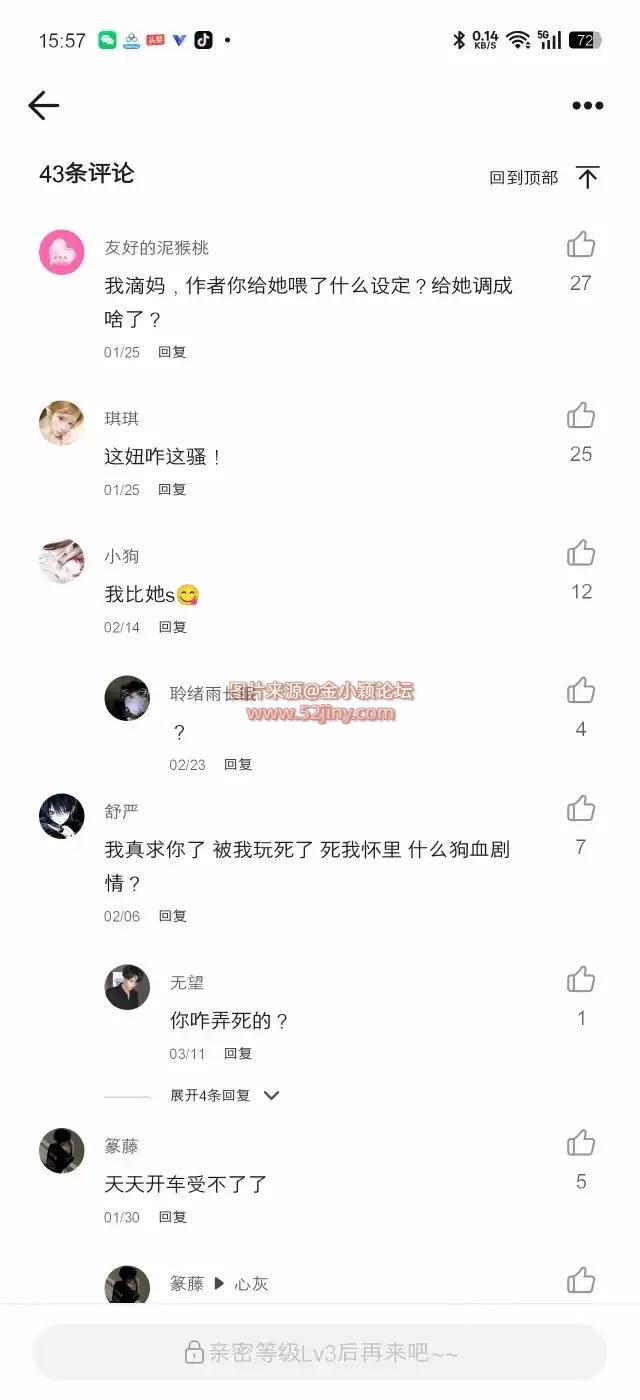Reply to 小狗's comment
640x1400 pixels.
coord(172,627)
